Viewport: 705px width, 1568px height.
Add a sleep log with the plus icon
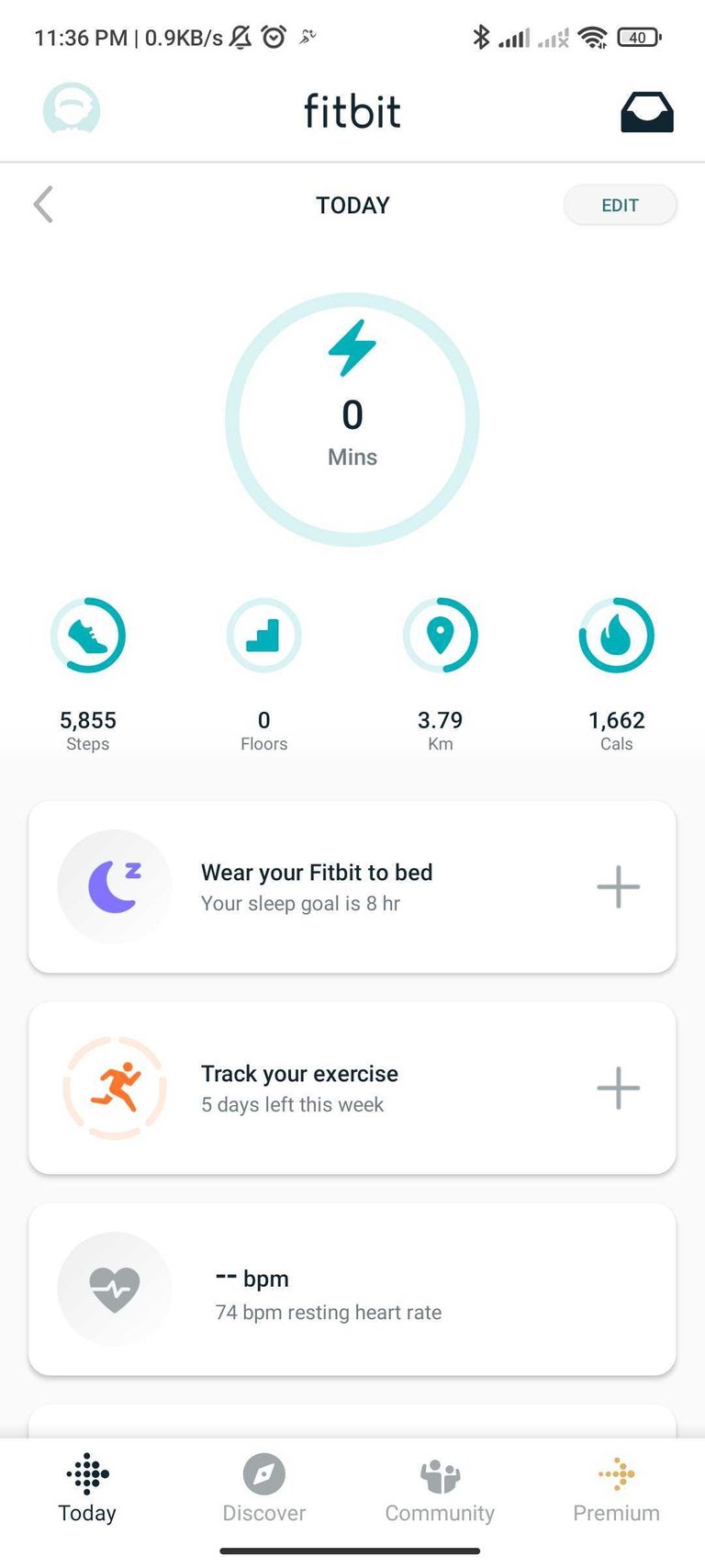coord(619,887)
